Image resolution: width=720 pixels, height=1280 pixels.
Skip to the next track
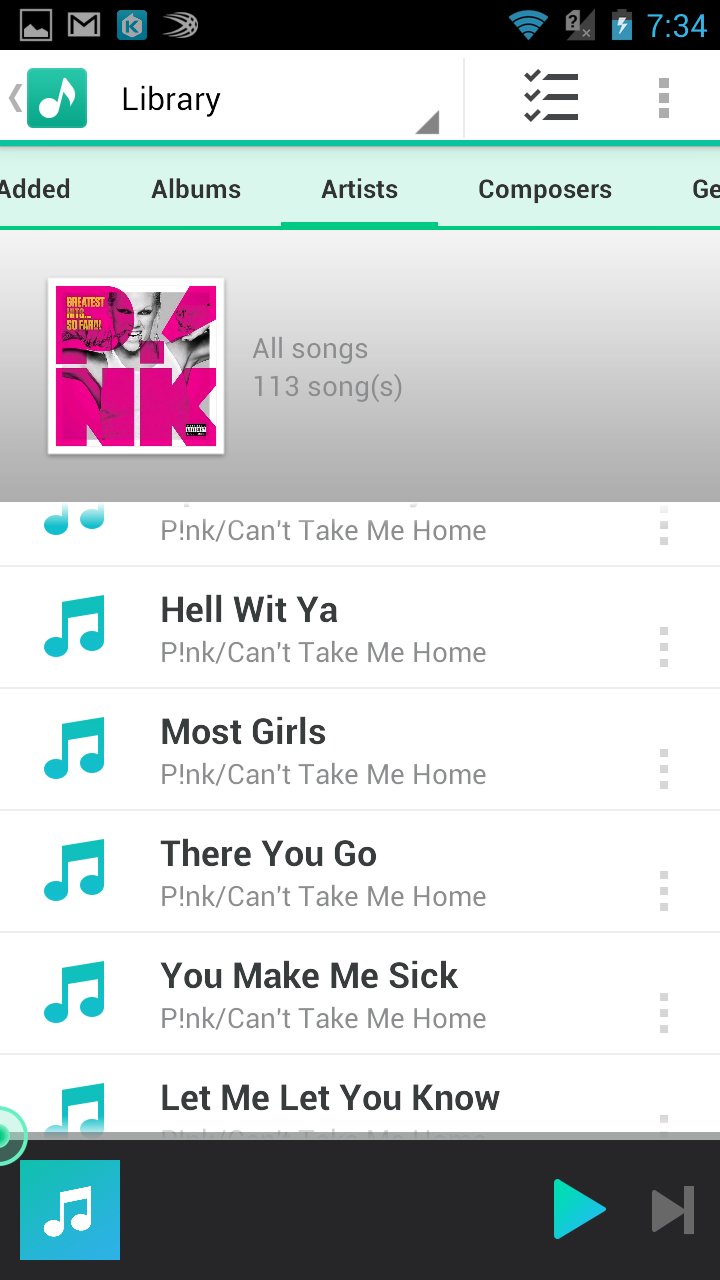click(x=673, y=1210)
